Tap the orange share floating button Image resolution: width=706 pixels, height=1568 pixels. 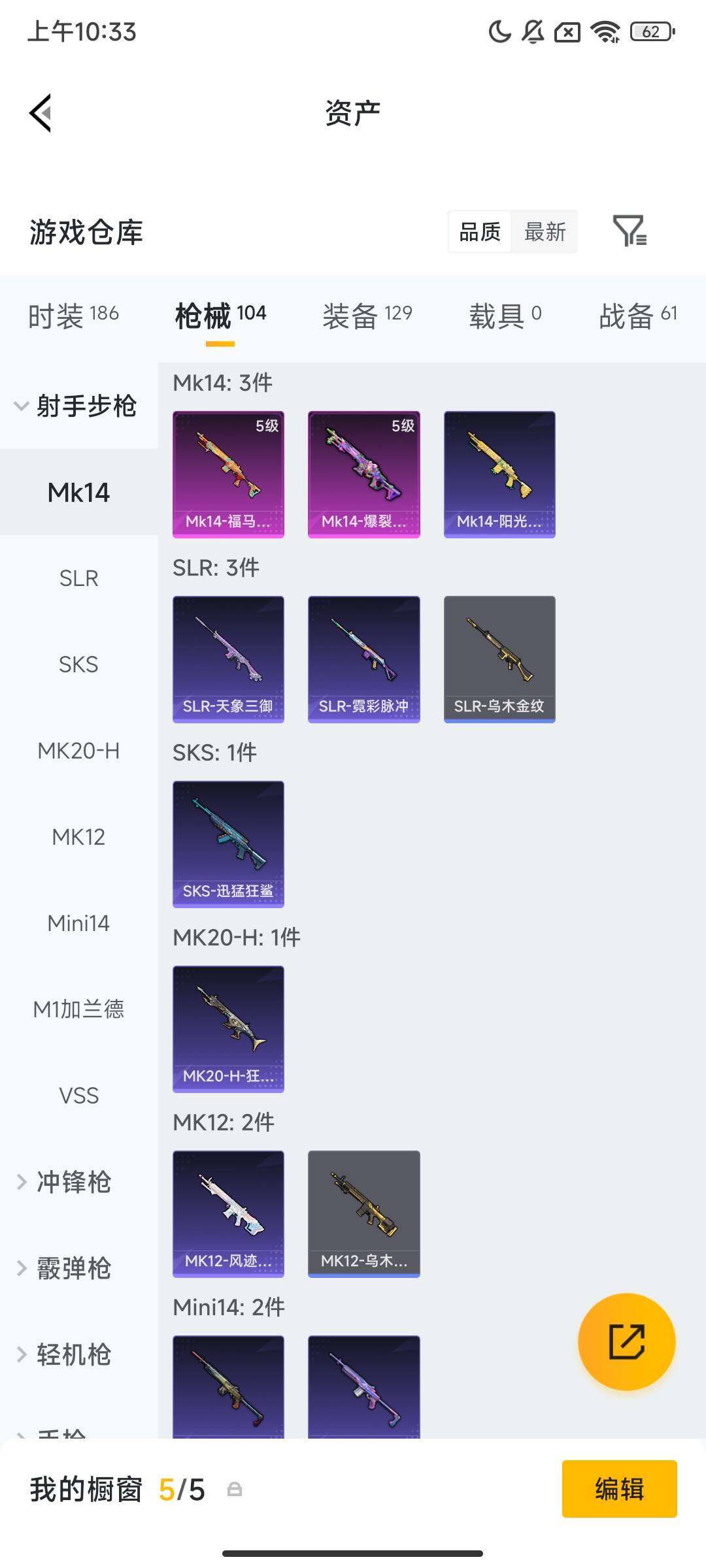(x=626, y=1341)
